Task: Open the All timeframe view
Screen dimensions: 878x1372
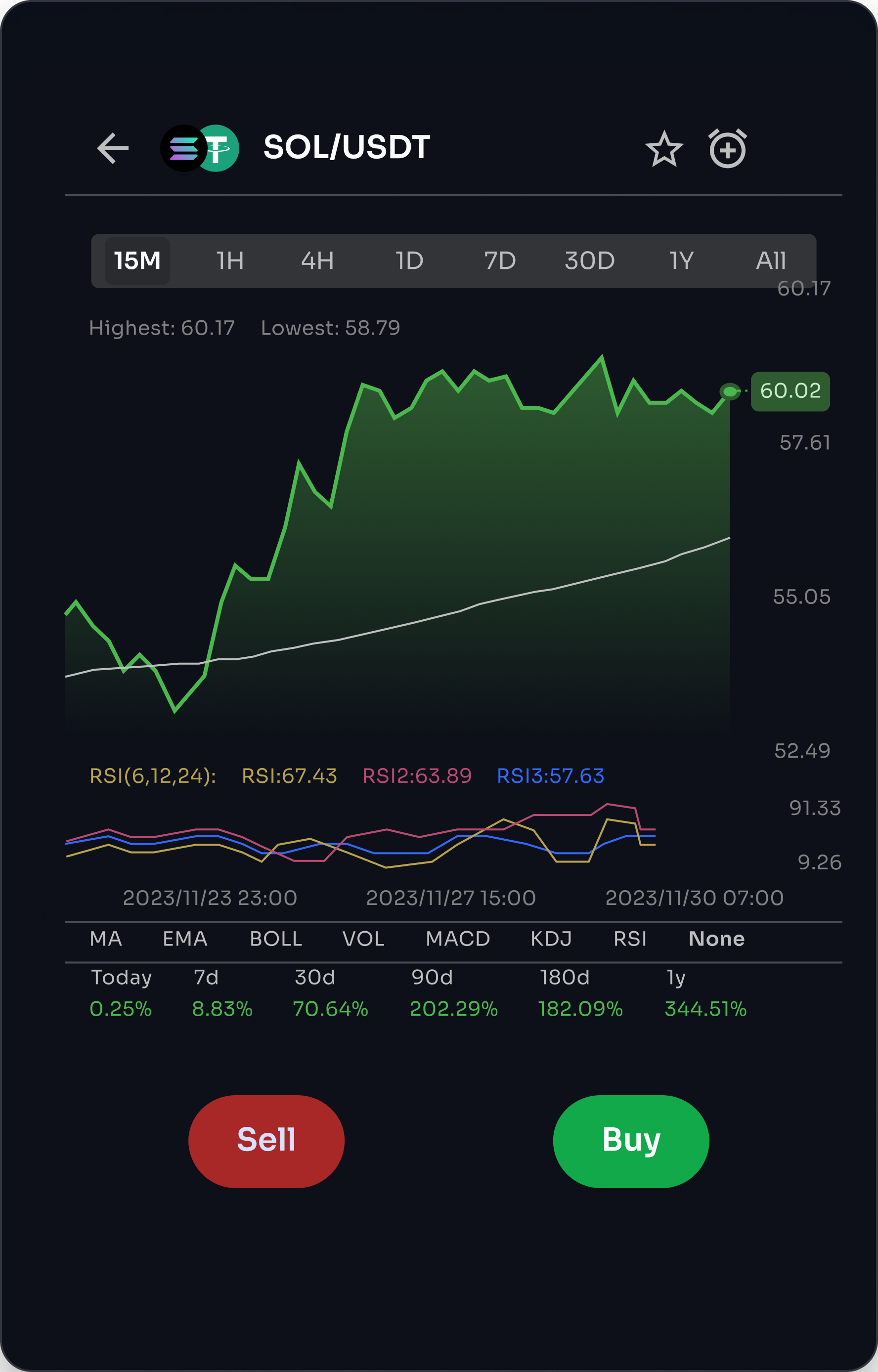Action: tap(771, 261)
